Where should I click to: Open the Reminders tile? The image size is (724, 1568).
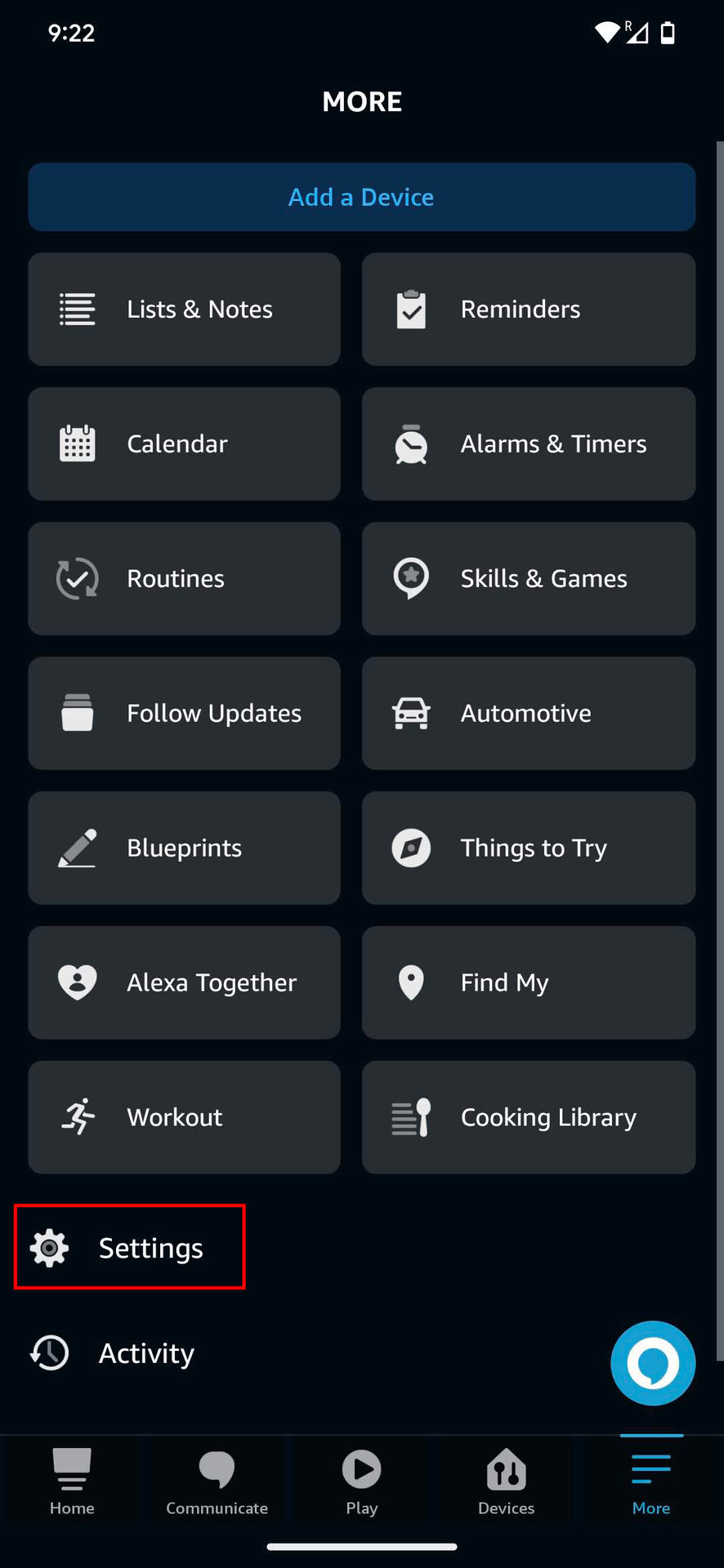pyautogui.click(x=528, y=310)
